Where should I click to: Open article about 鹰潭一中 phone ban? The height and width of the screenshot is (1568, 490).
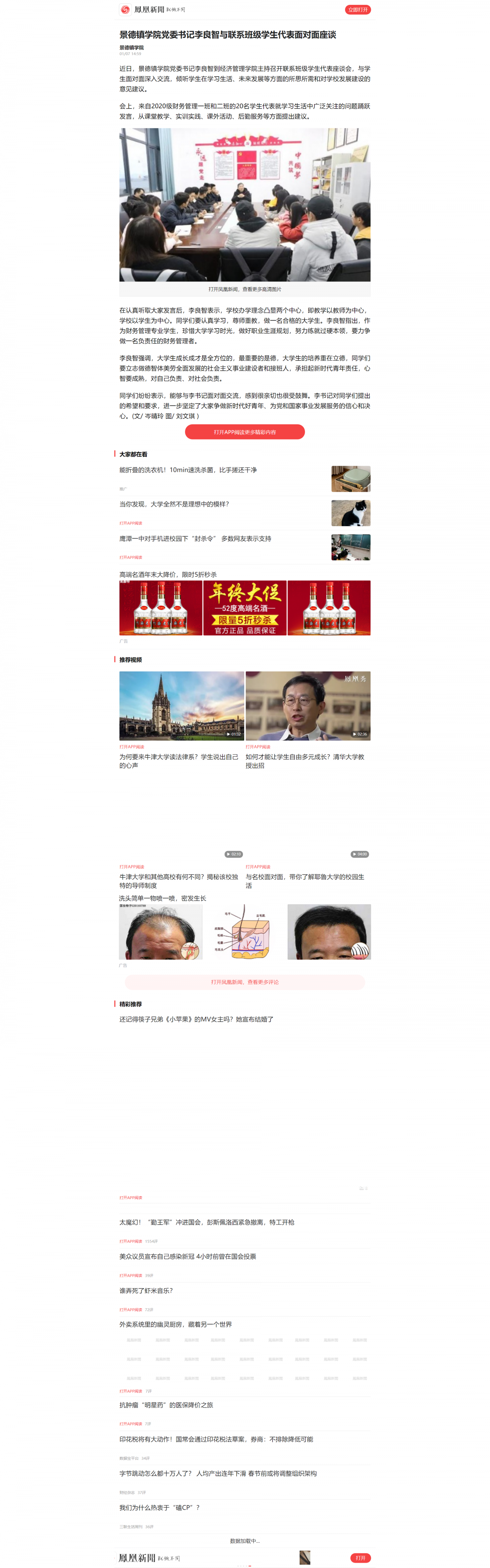[x=195, y=539]
